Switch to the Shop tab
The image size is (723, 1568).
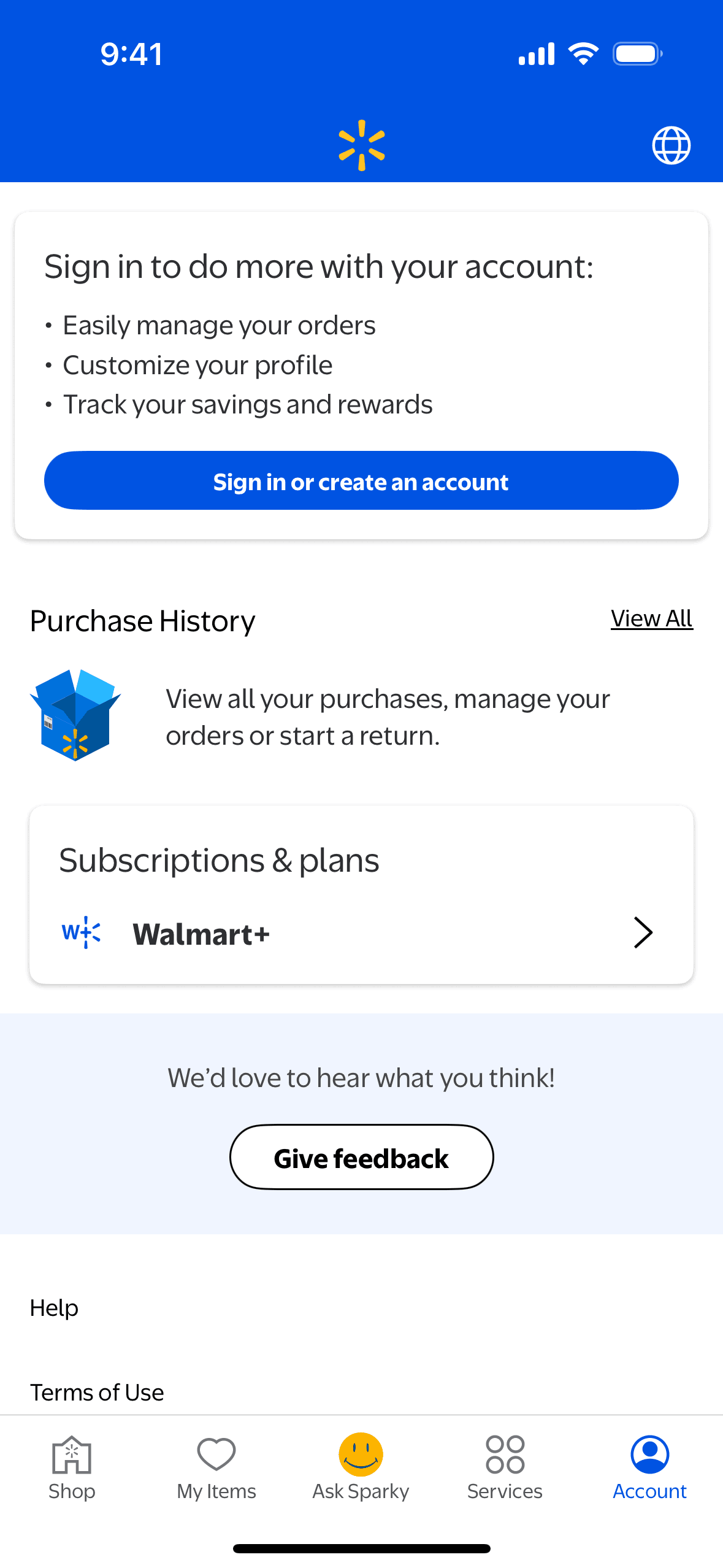coord(72,1467)
